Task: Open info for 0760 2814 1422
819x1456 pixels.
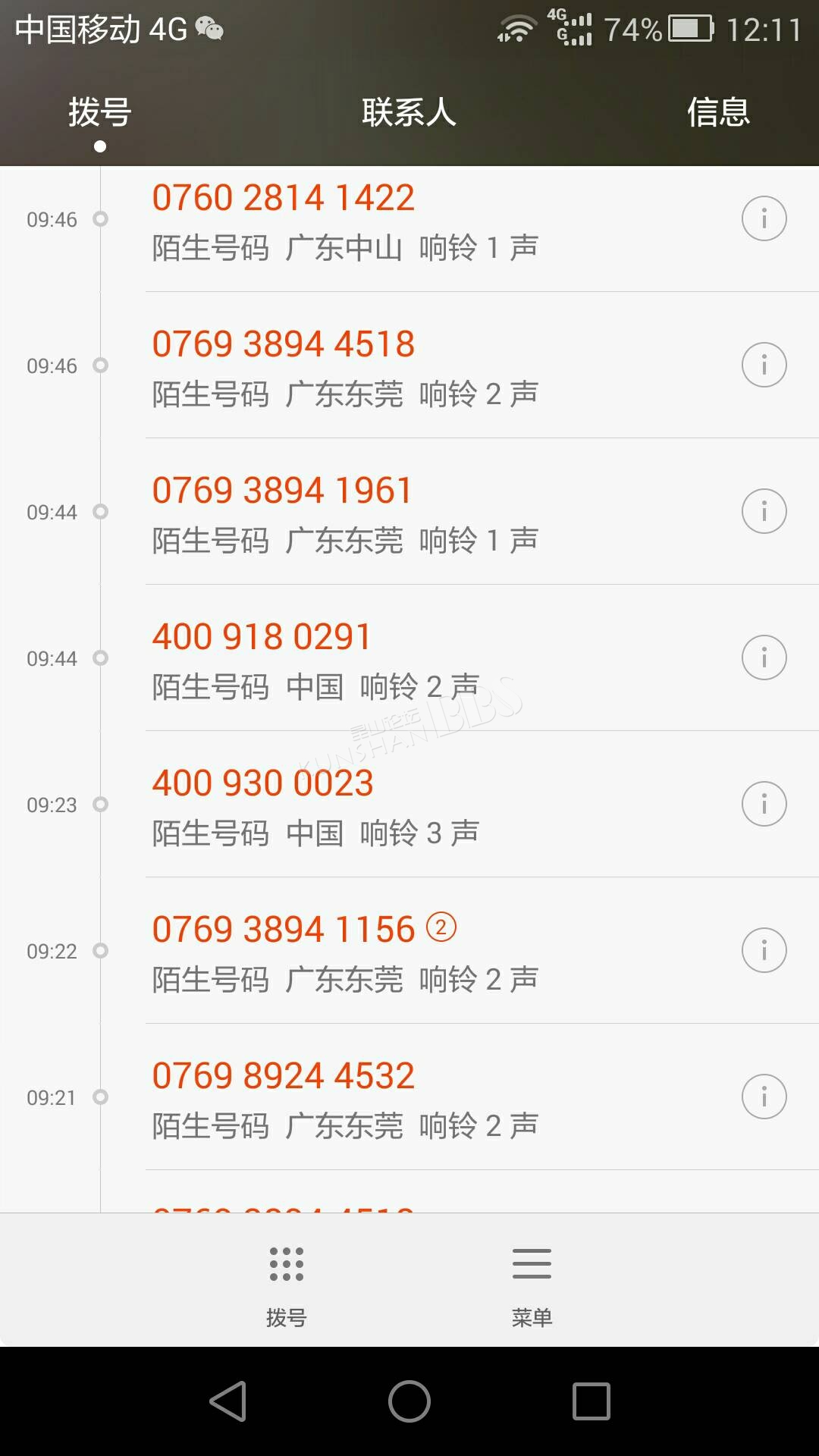Action: click(x=764, y=219)
